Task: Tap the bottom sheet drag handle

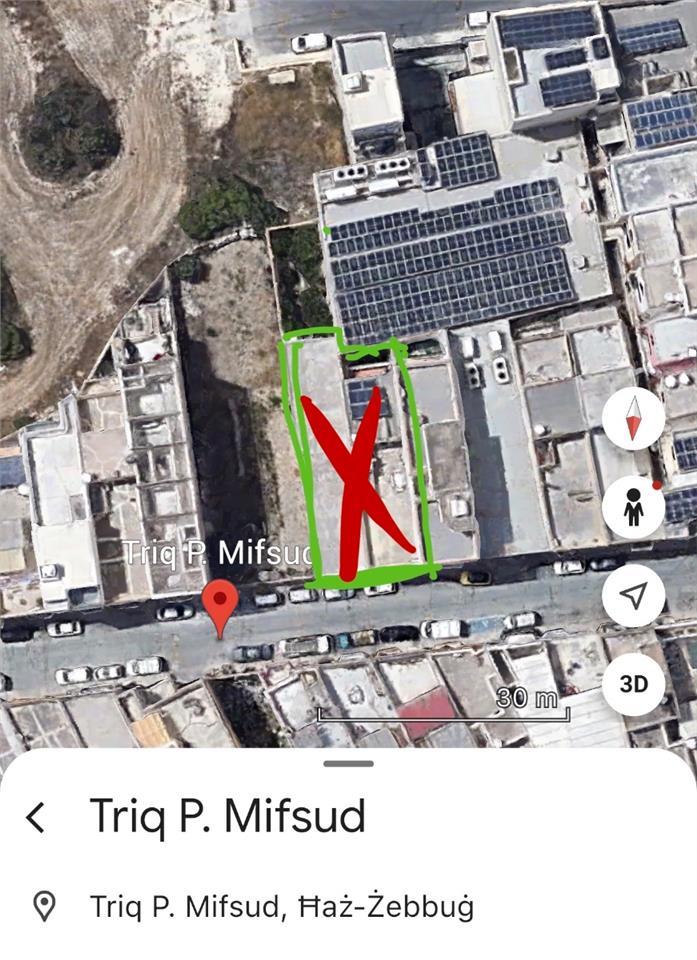Action: click(348, 763)
